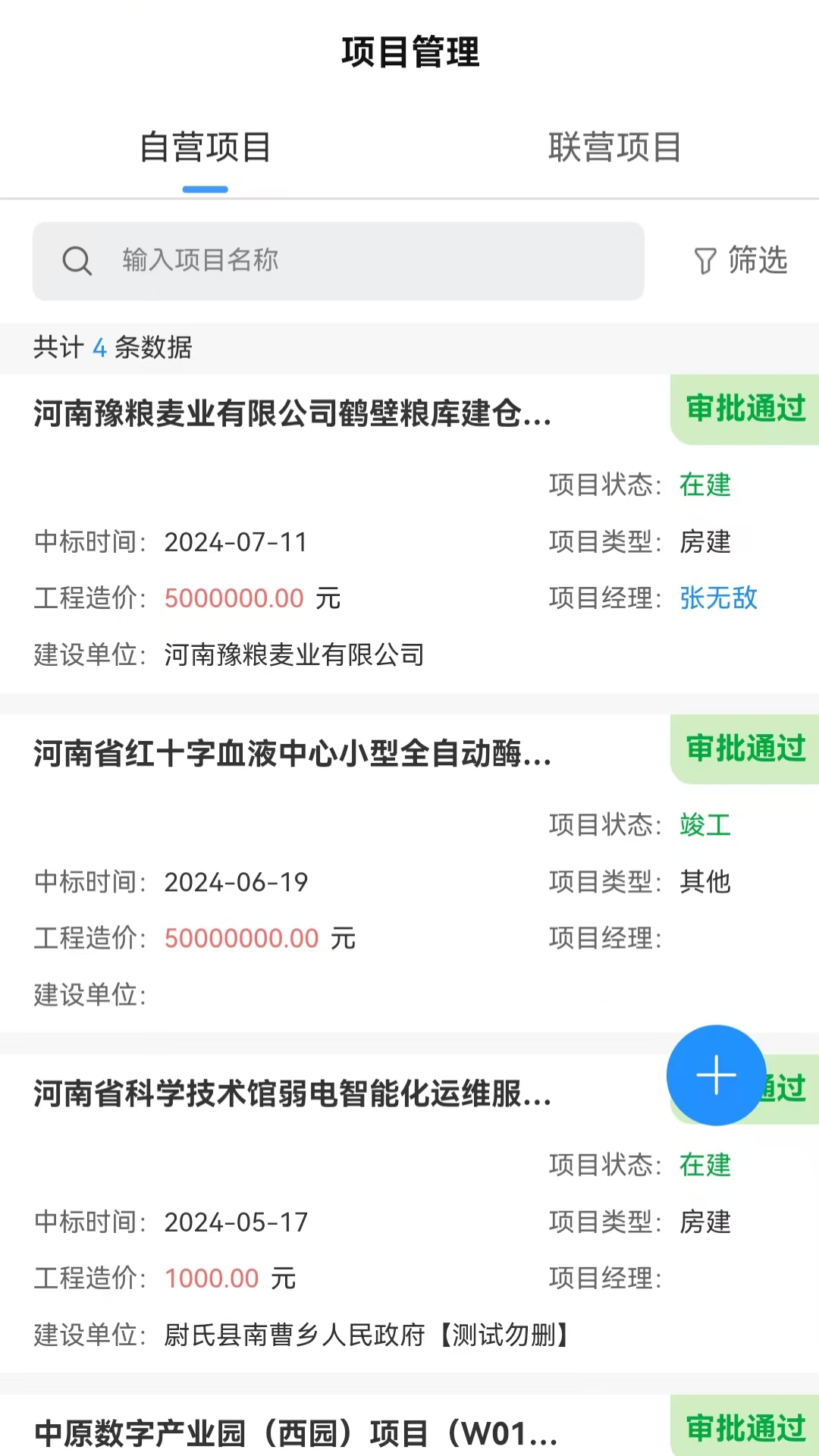This screenshot has height=1456, width=819.
Task: Click 尉氏县南曹乡人民政府【测试勿删】builder name
Action: pyautogui.click(x=366, y=1335)
